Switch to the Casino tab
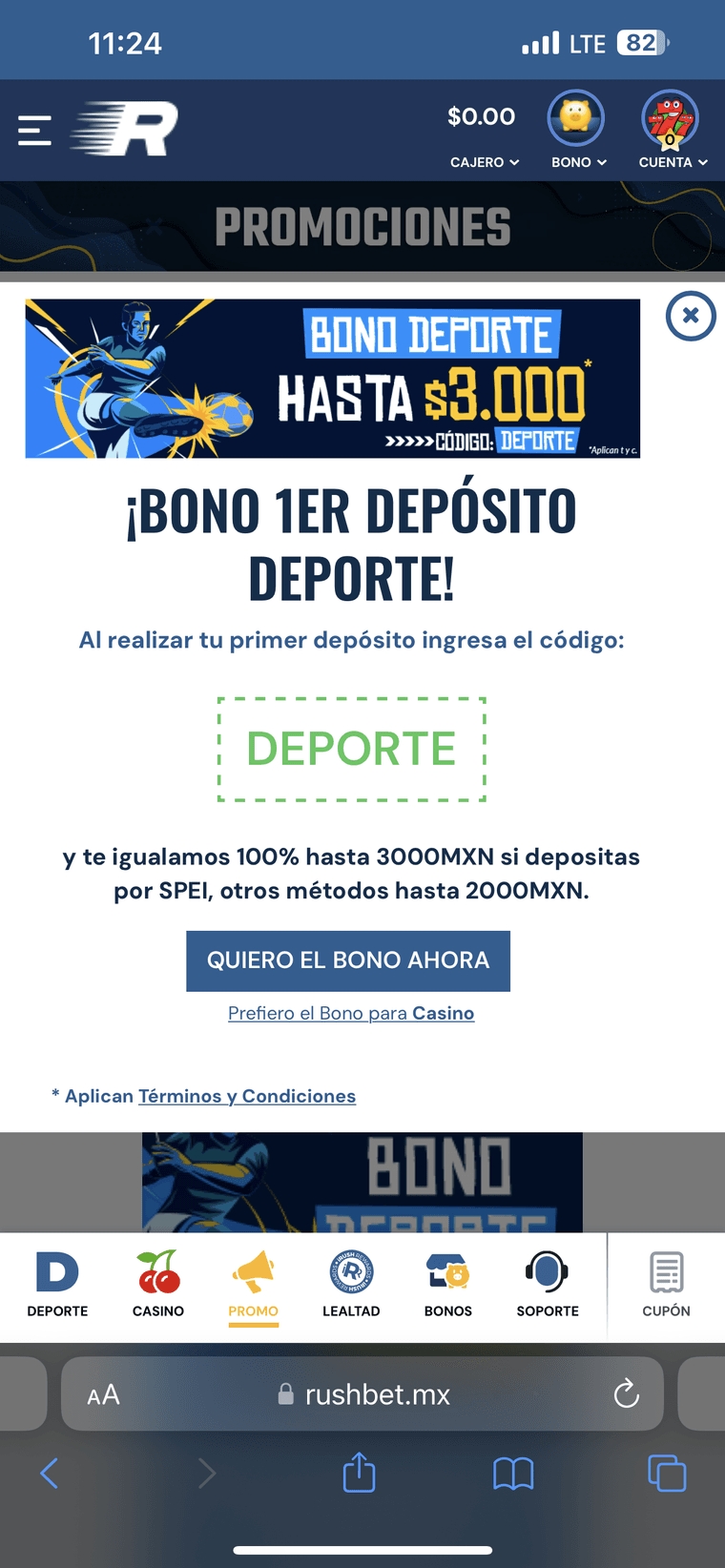Image resolution: width=725 pixels, height=1568 pixels. (x=158, y=1284)
